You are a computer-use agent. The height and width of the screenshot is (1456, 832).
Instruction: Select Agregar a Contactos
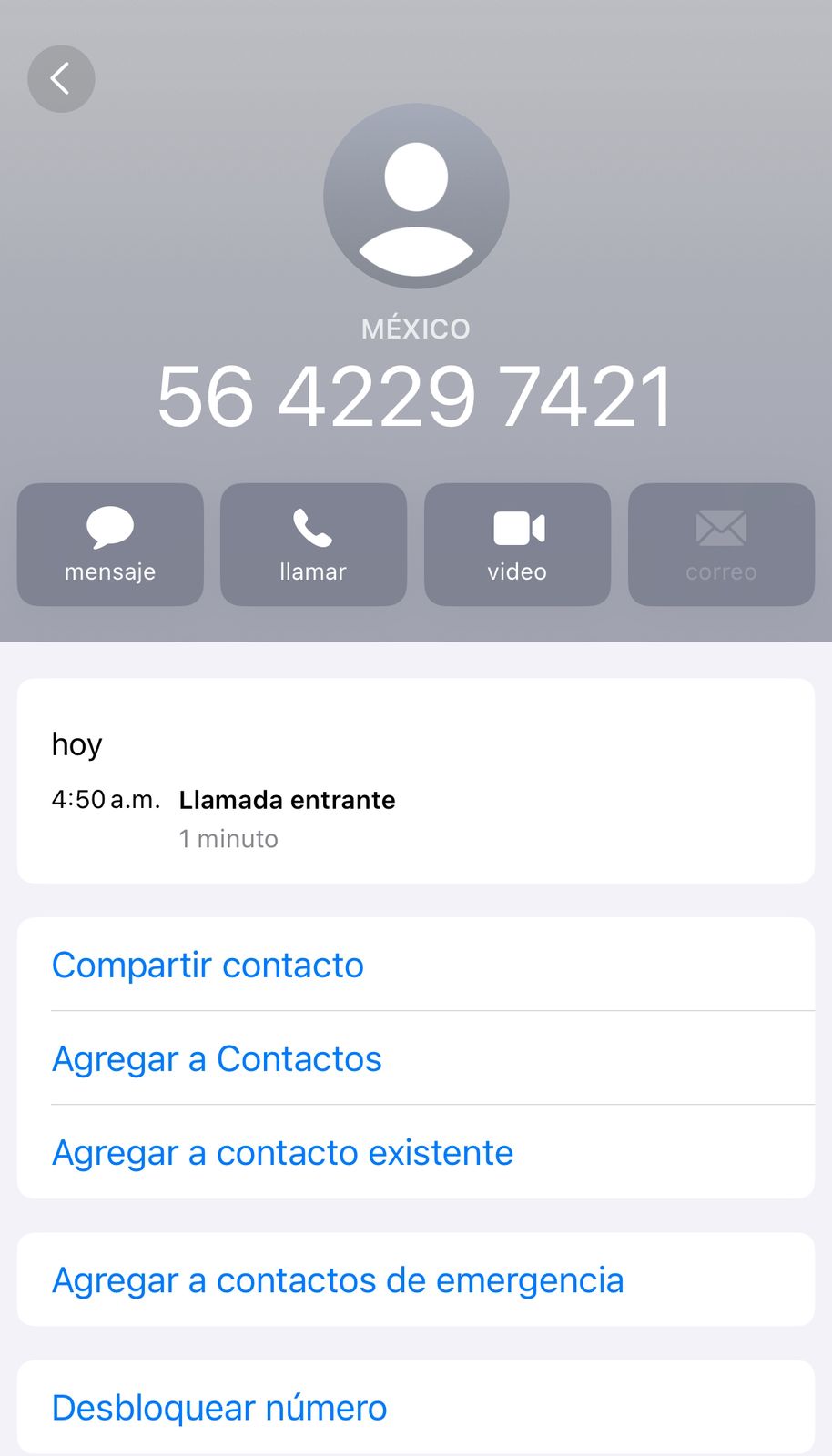point(217,1058)
